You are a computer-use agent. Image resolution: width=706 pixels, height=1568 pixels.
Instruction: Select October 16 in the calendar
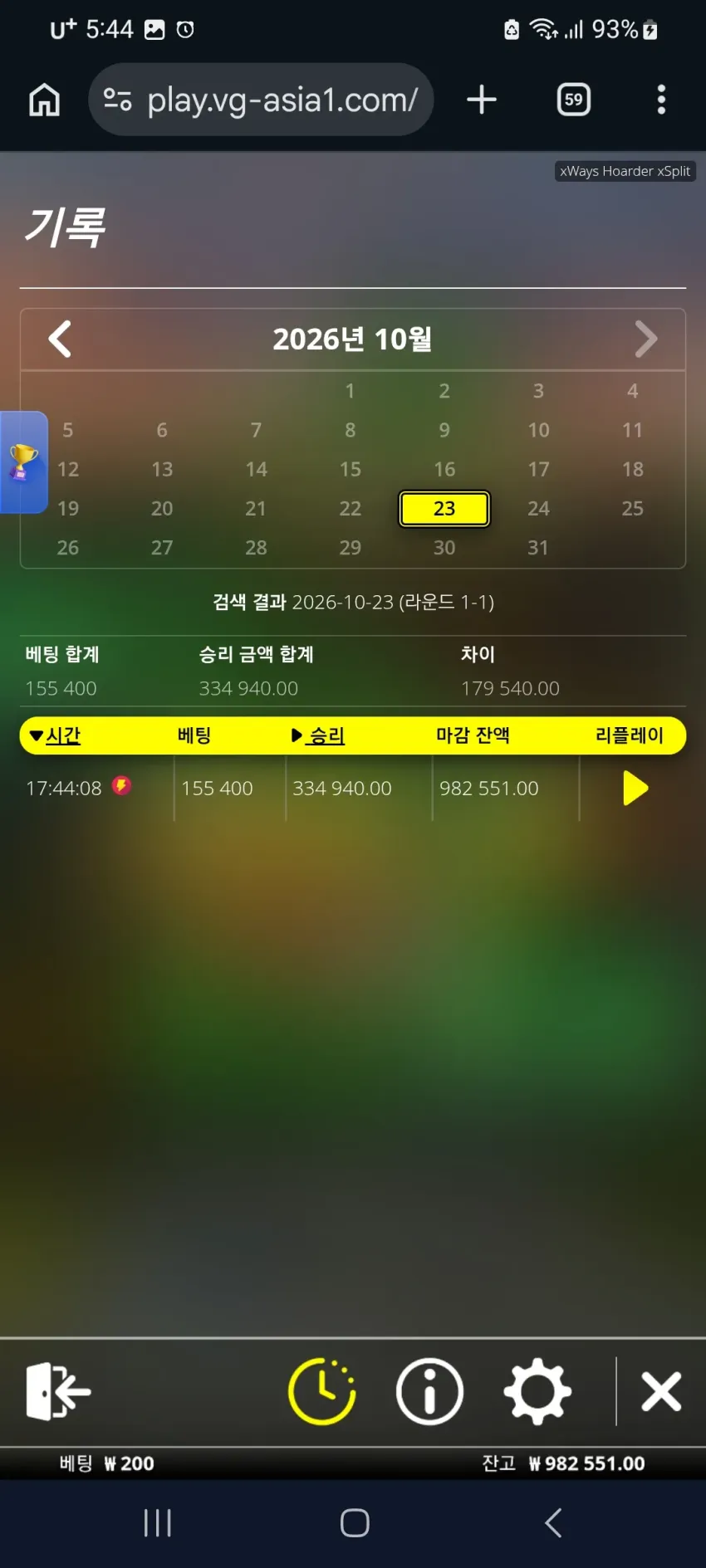[x=444, y=469]
